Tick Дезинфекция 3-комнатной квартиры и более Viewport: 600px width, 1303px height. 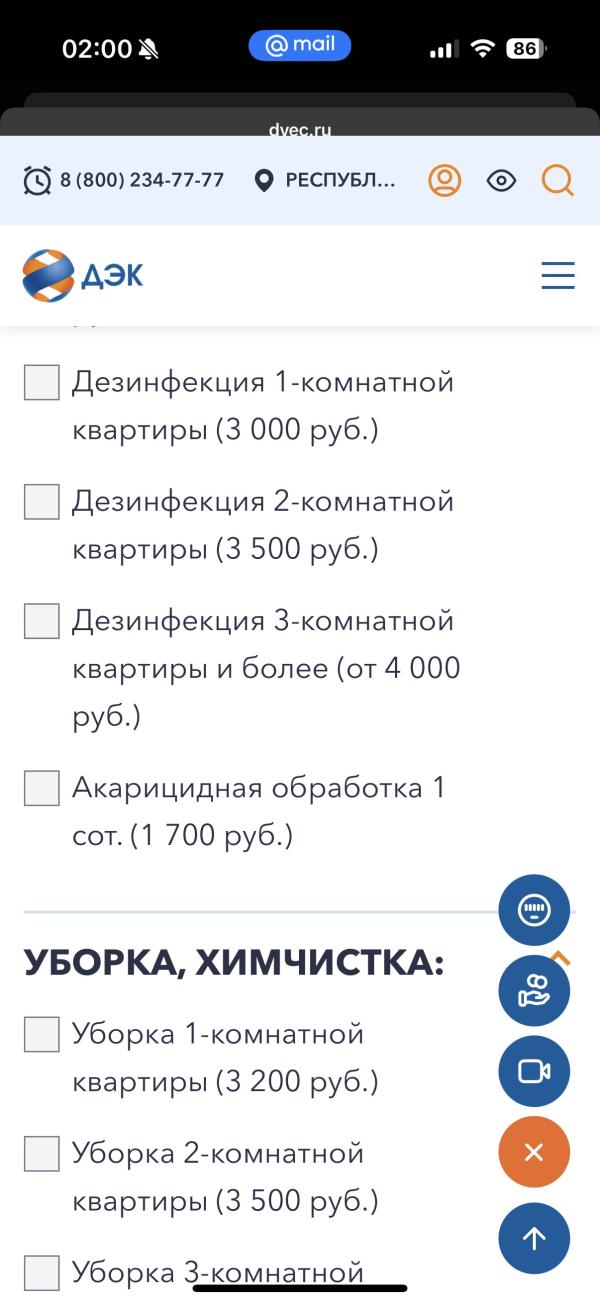pos(42,621)
